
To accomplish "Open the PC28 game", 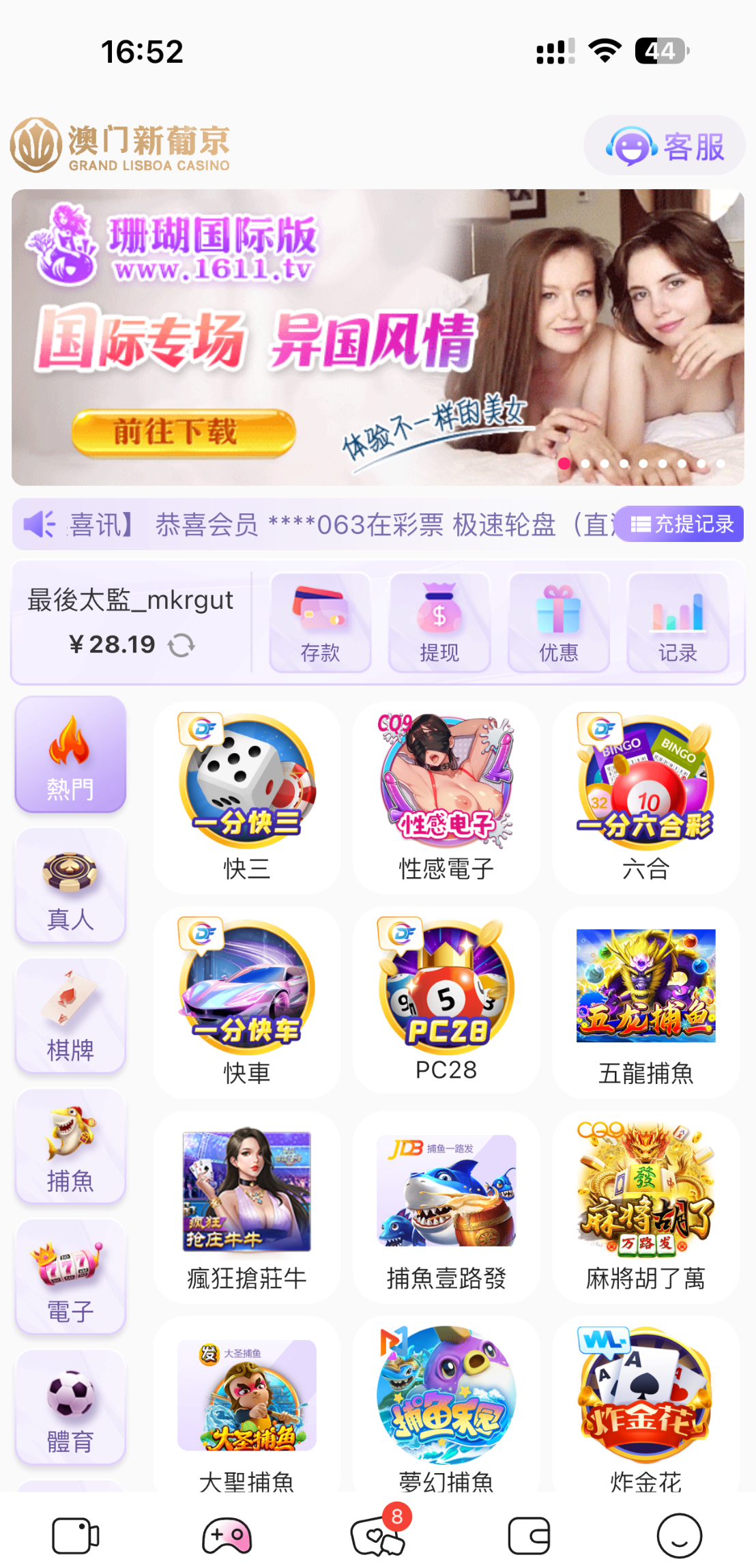I will [446, 1001].
